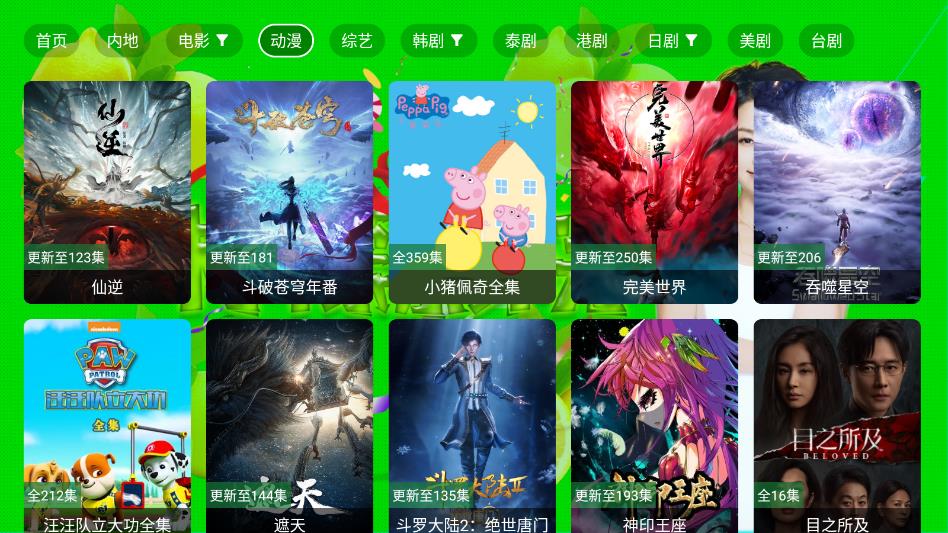The image size is (948, 533).
Task: Select the 内地 category tab
Action: (123, 41)
